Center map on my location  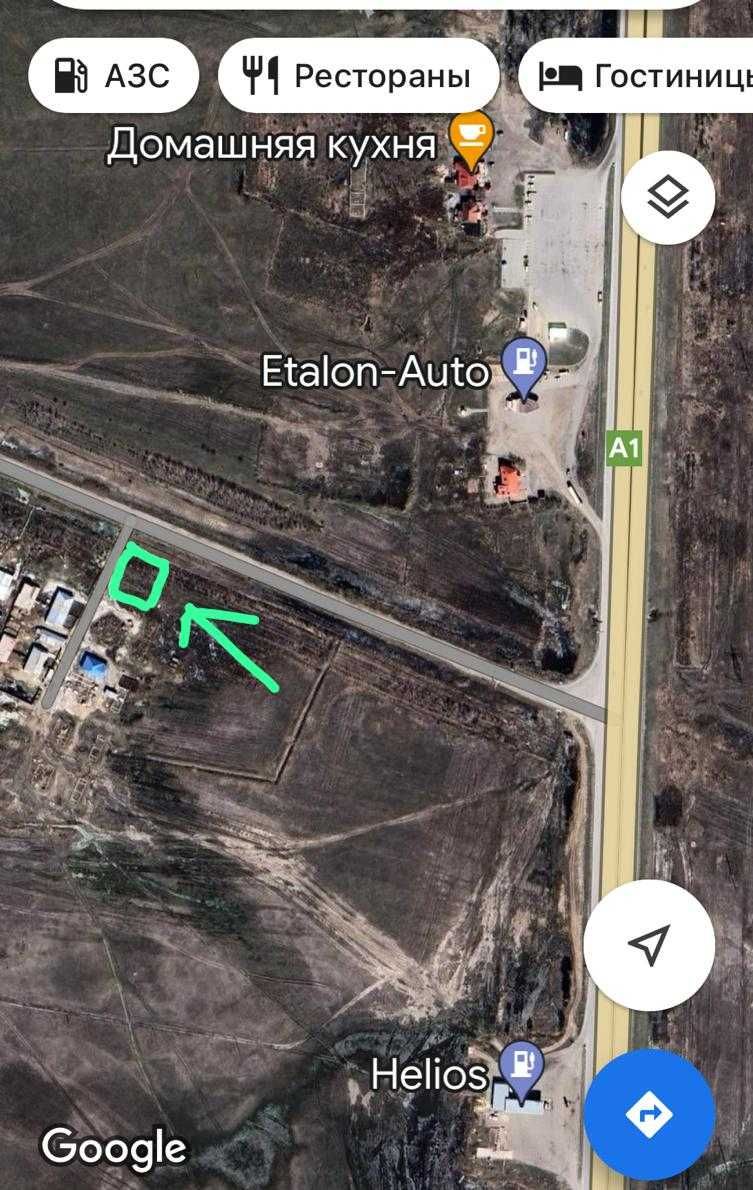(x=649, y=945)
